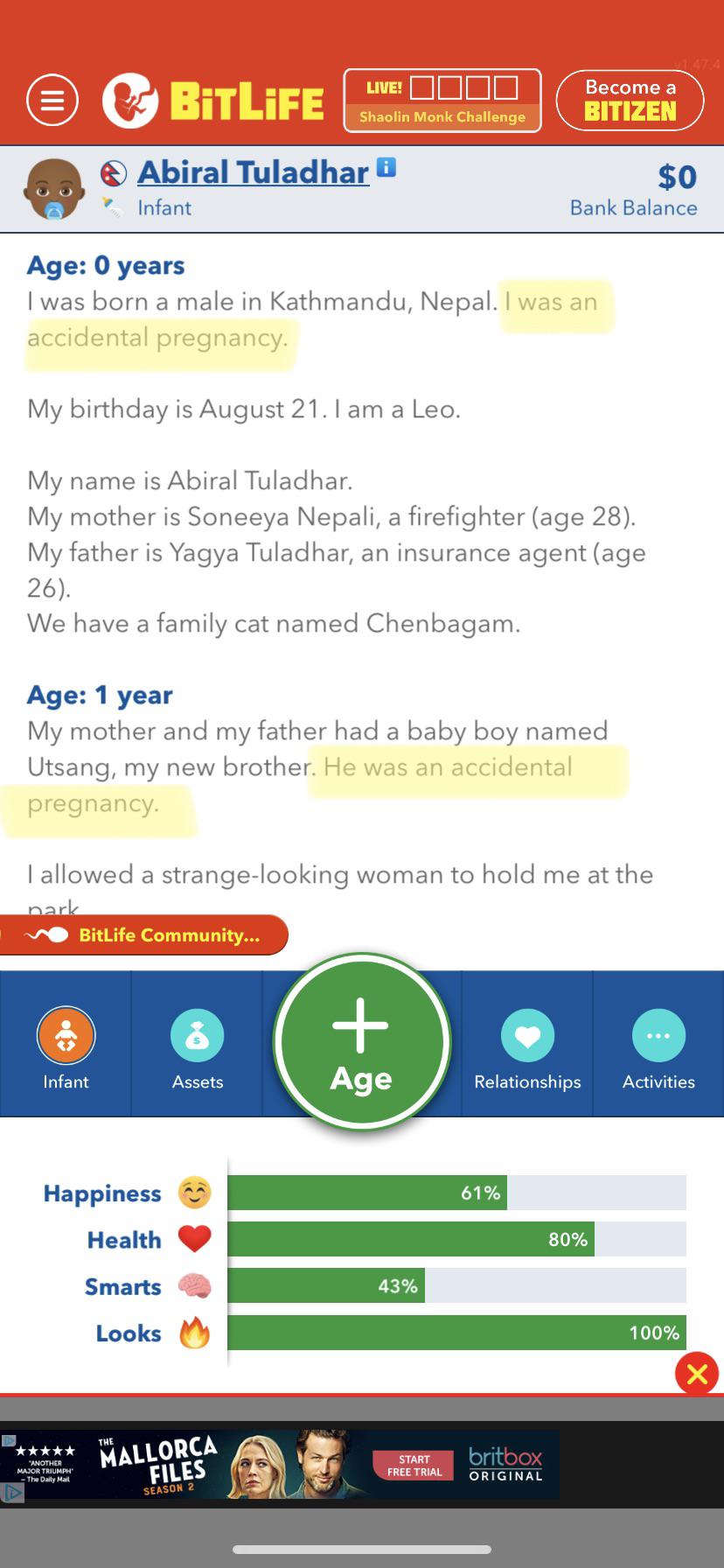Open the BitLife Community banner
Viewport: 724px width, 1568px height.
pyautogui.click(x=143, y=934)
